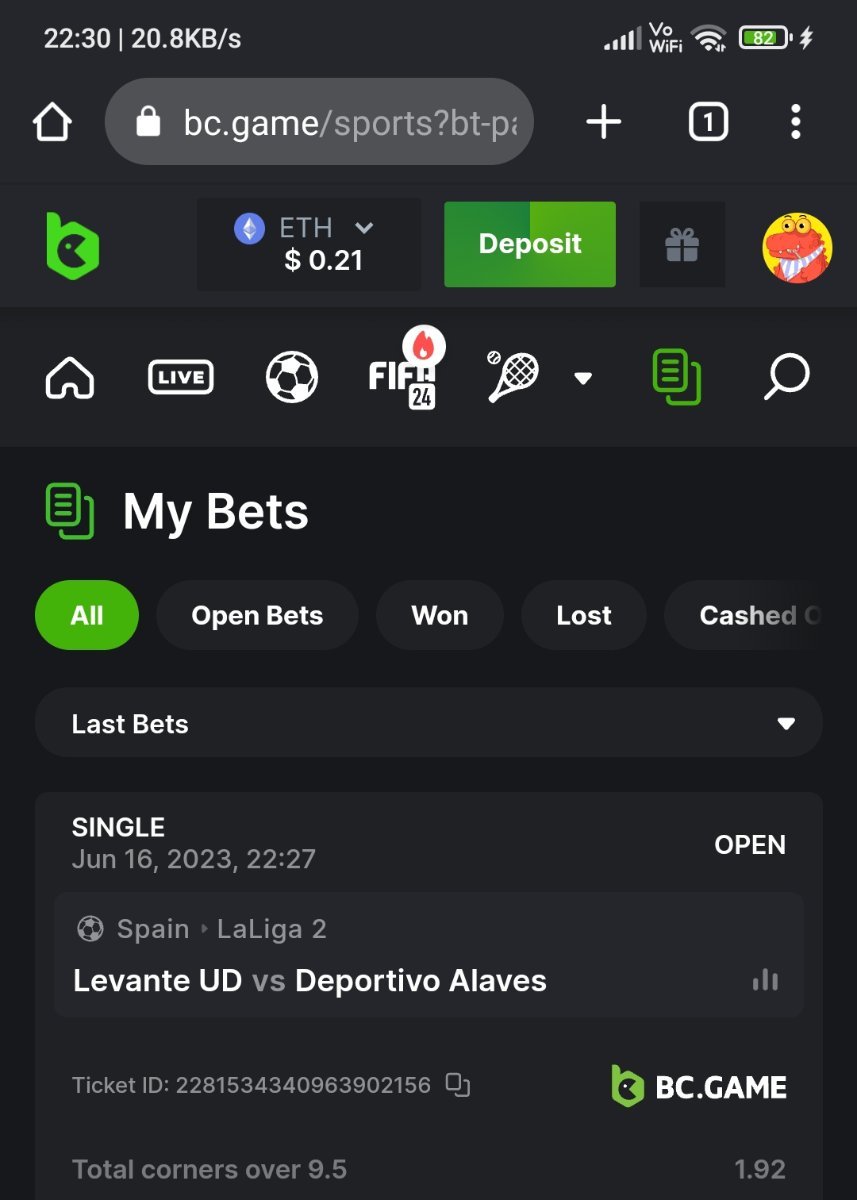The width and height of the screenshot is (857, 1200).
Task: Open a new browser tab
Action: coord(603,123)
